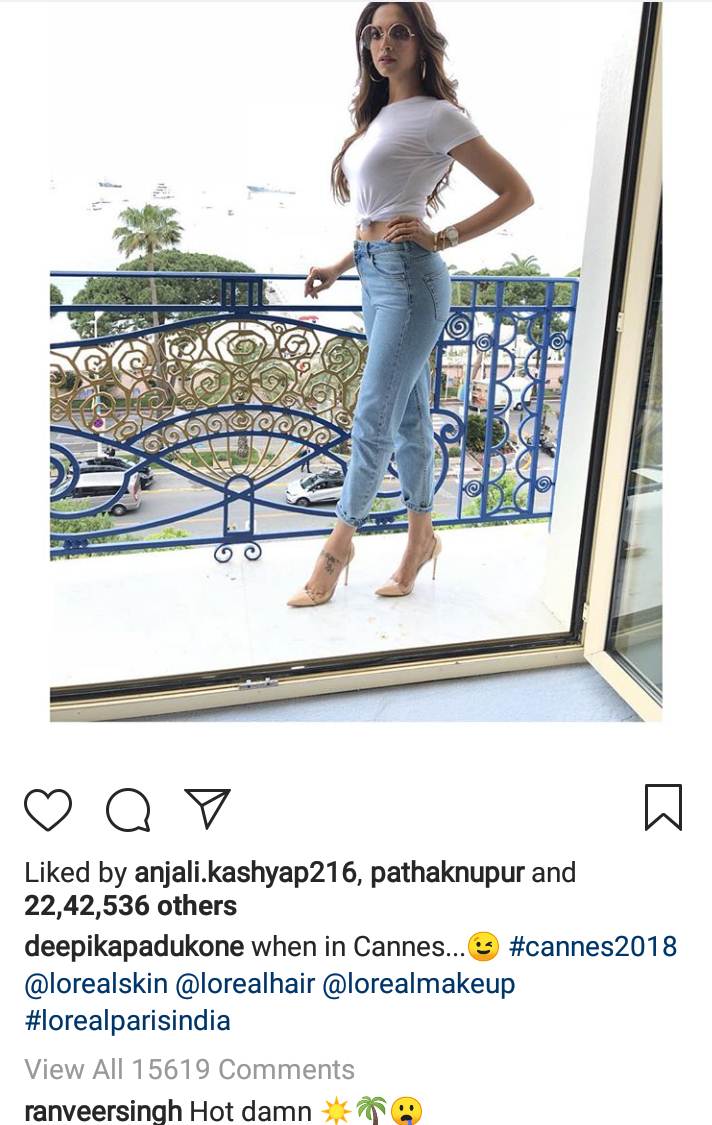This screenshot has width=712, height=1125.
Task: Open the deepikapadukone profile from the caption
Action: point(134,945)
